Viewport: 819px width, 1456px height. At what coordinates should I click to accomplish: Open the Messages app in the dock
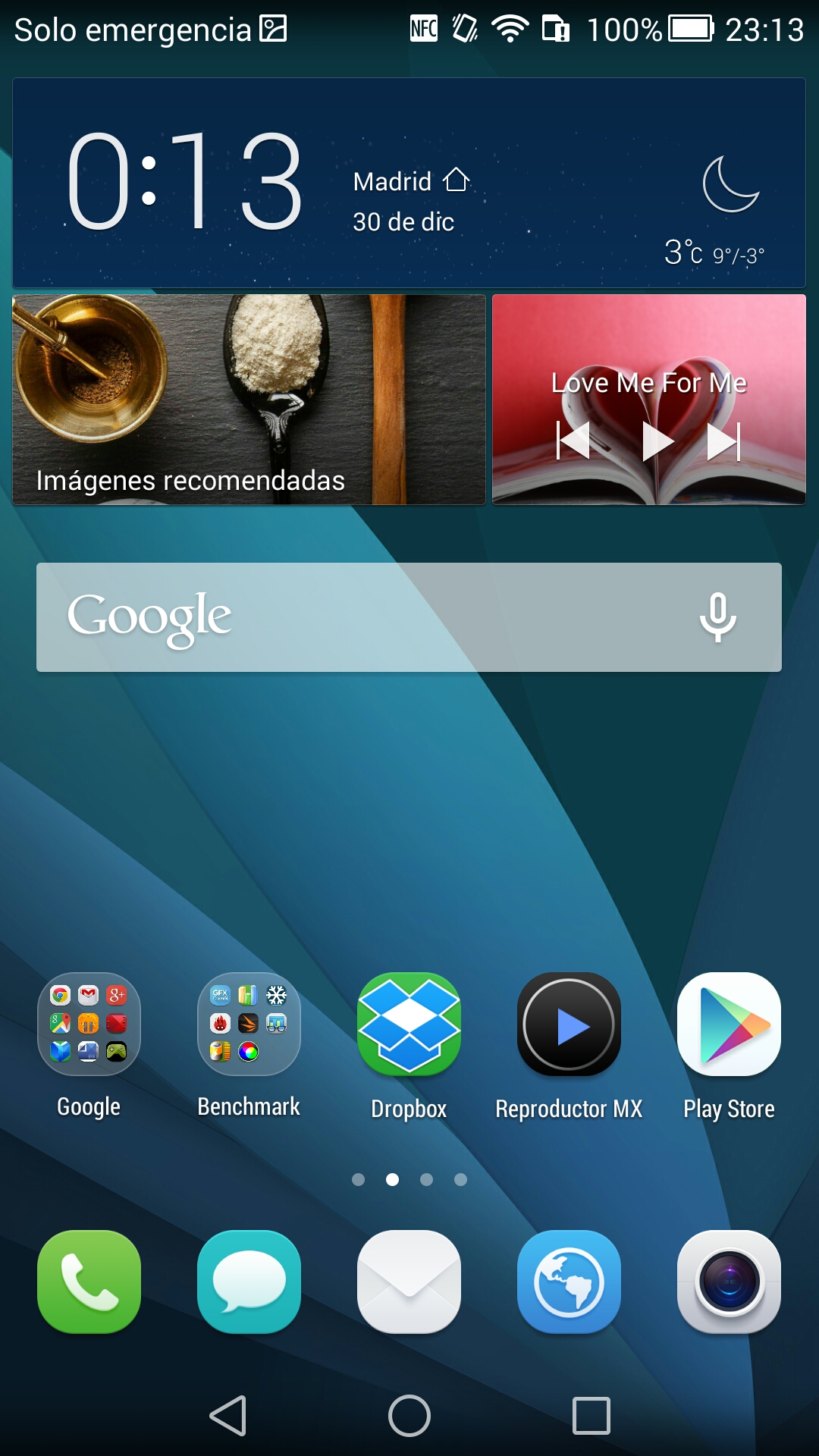[249, 1282]
